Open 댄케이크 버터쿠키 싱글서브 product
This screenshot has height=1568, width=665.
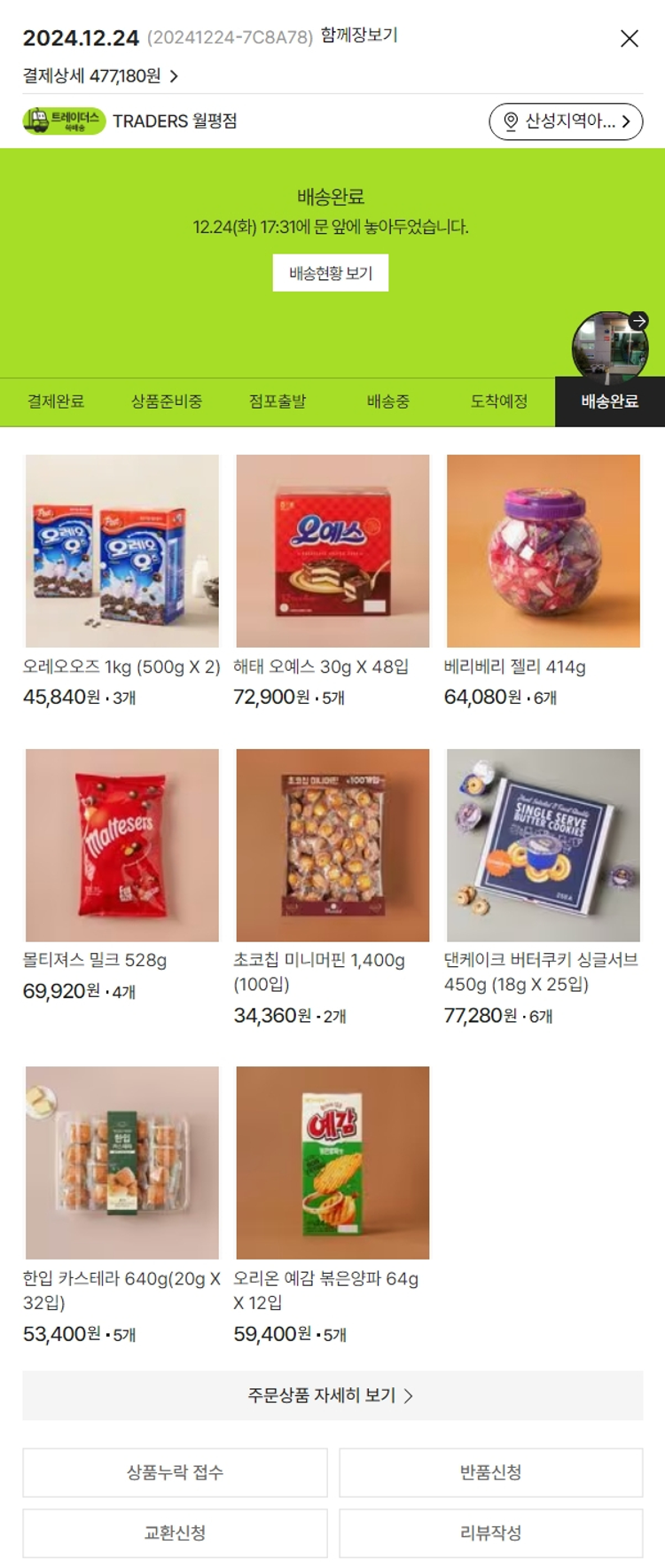[x=543, y=845]
